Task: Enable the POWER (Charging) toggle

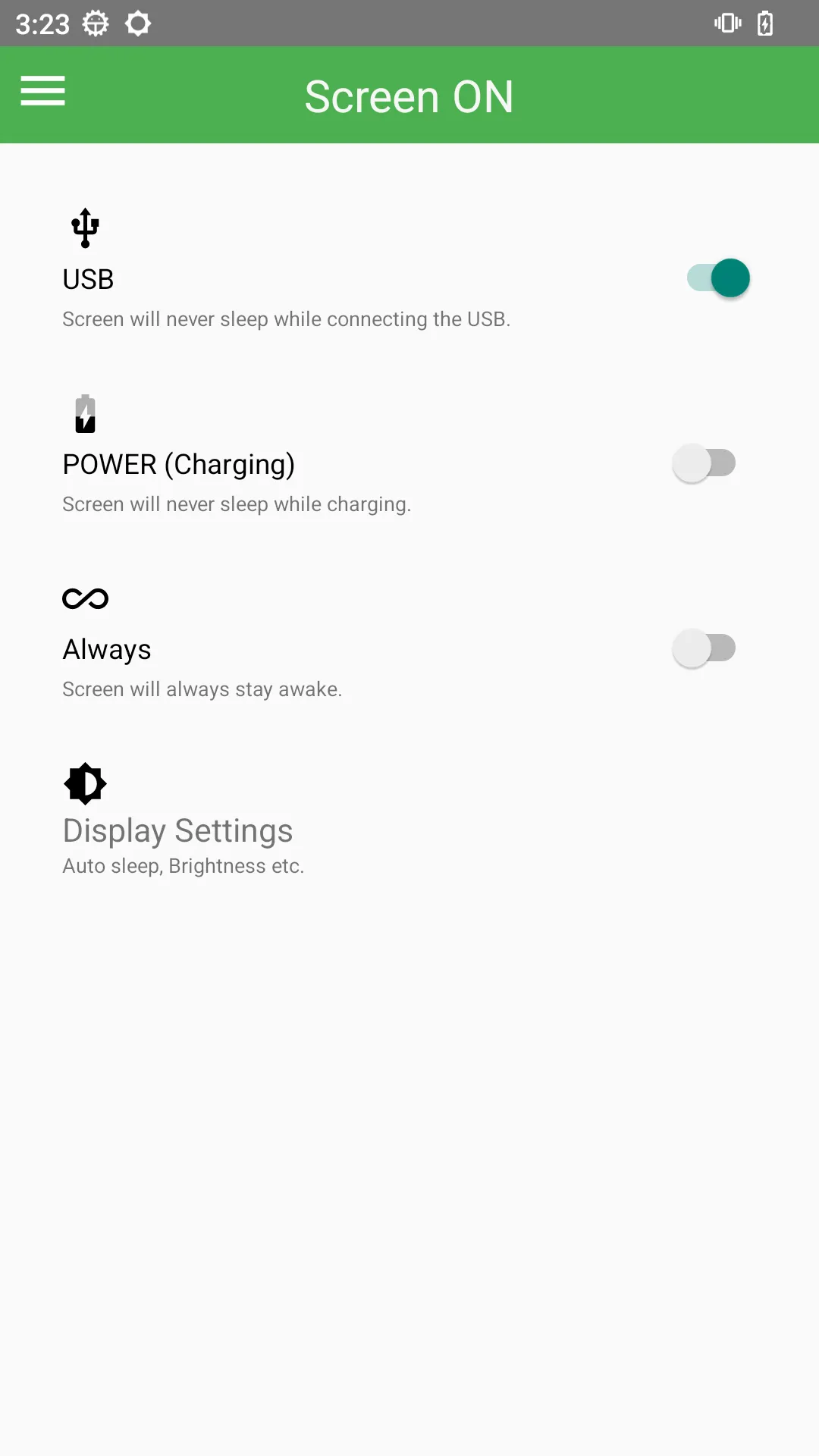Action: pyautogui.click(x=704, y=463)
